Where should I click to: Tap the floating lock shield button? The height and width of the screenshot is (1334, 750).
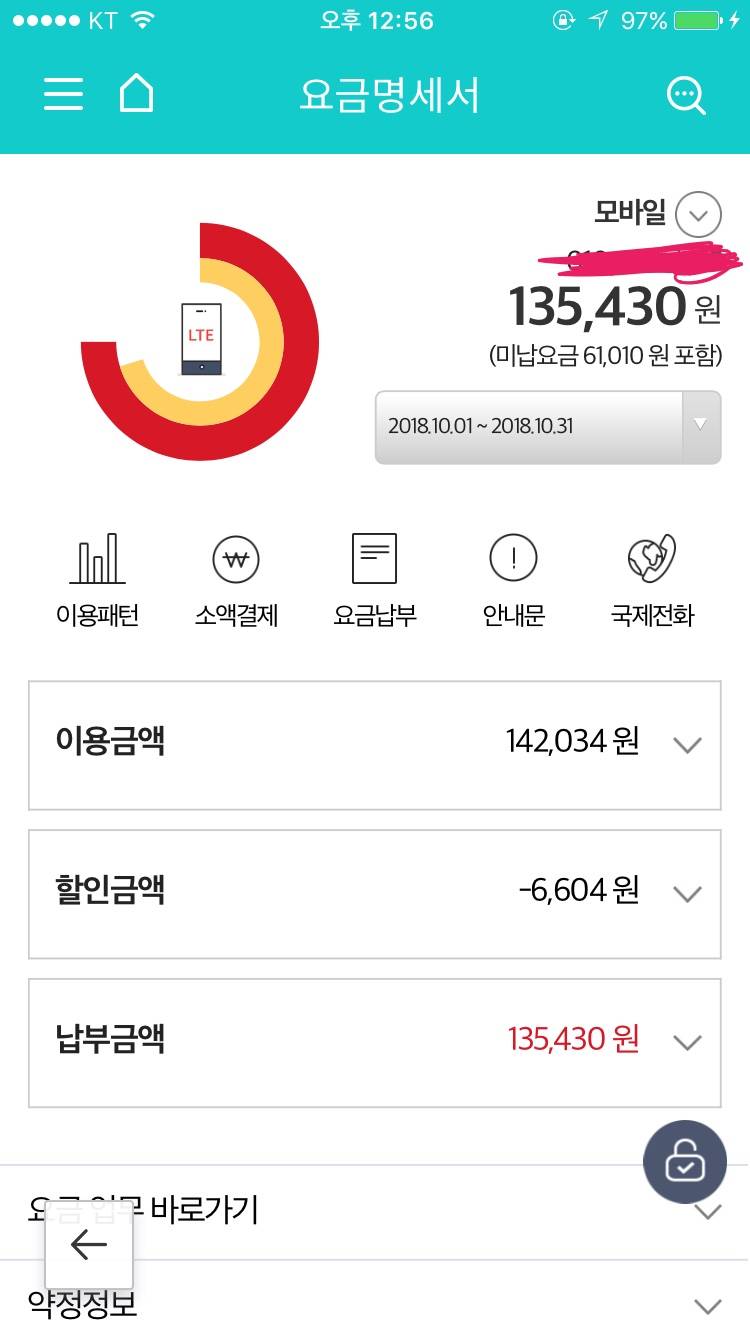tap(684, 1162)
